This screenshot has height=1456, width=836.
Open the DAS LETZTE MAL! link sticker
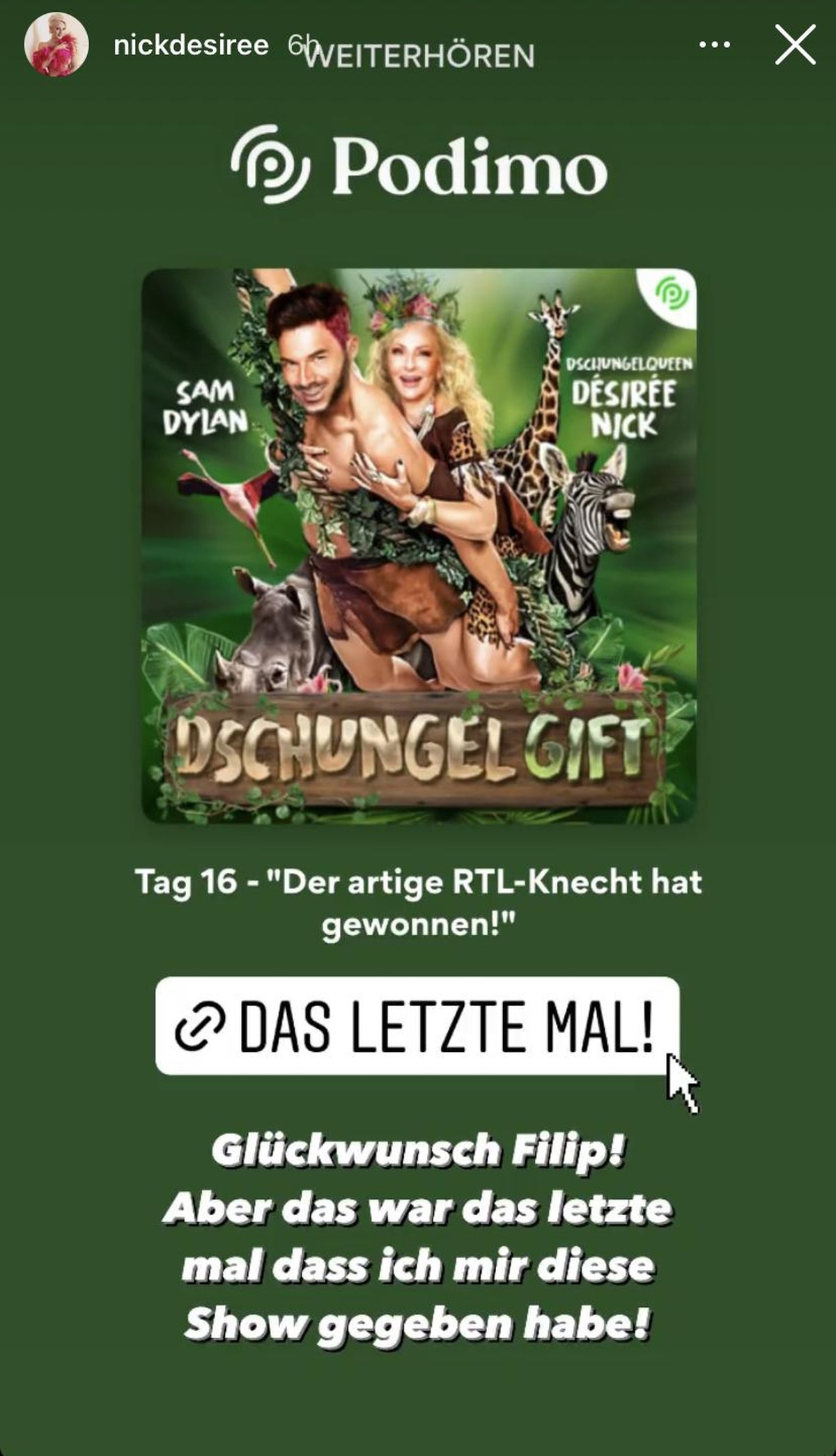(417, 1025)
